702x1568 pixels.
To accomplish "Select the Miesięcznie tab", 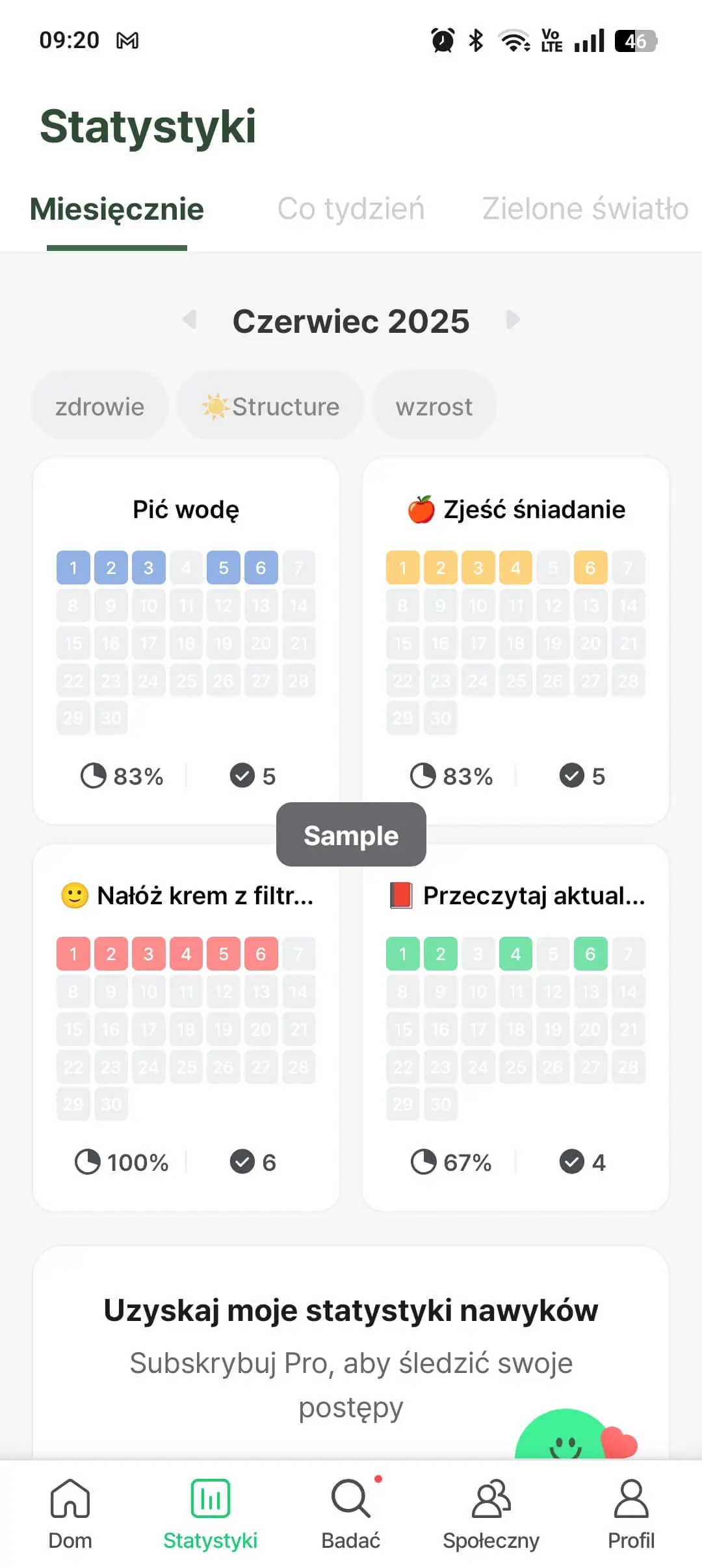I will pos(117,209).
